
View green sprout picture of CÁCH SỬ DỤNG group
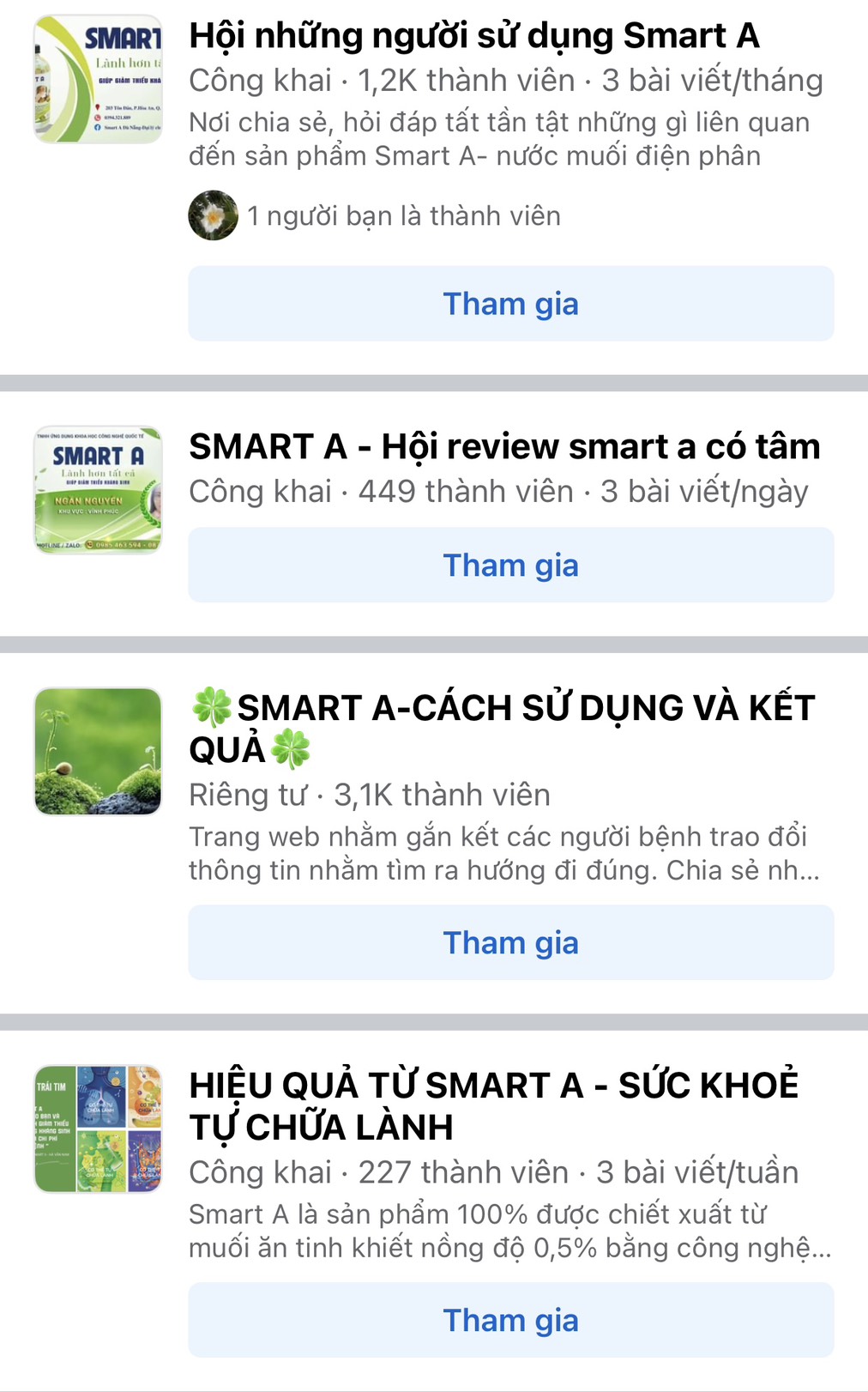(x=98, y=752)
